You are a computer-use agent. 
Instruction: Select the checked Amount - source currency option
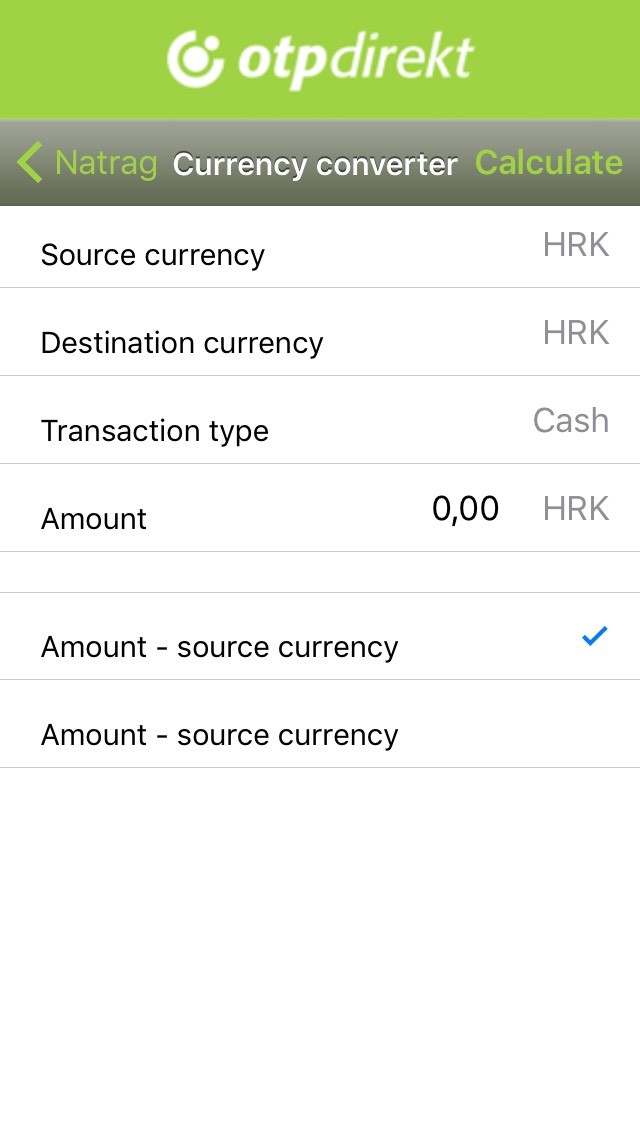[x=320, y=637]
